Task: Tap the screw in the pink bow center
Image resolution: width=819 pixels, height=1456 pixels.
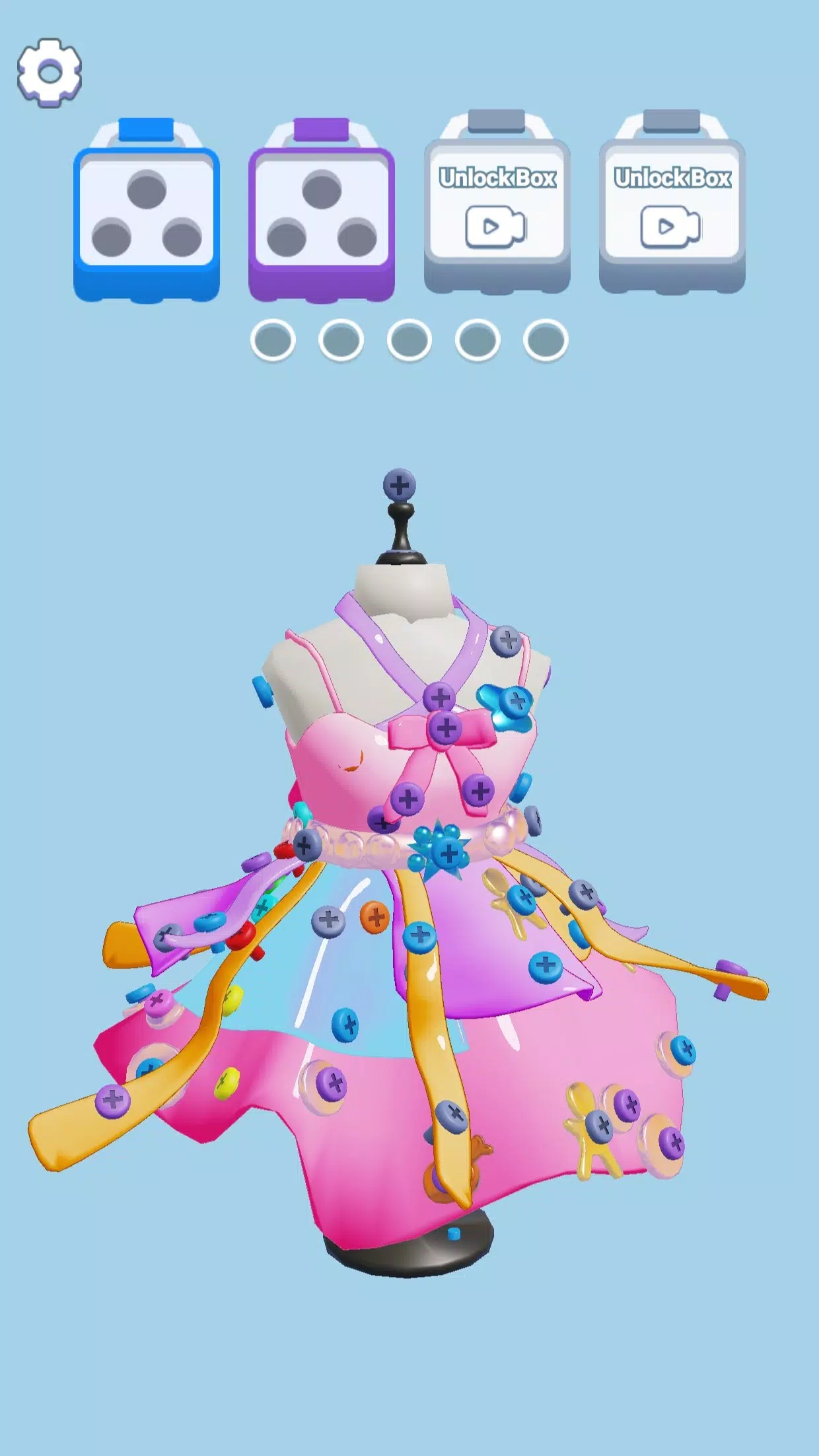Action: 446,728
